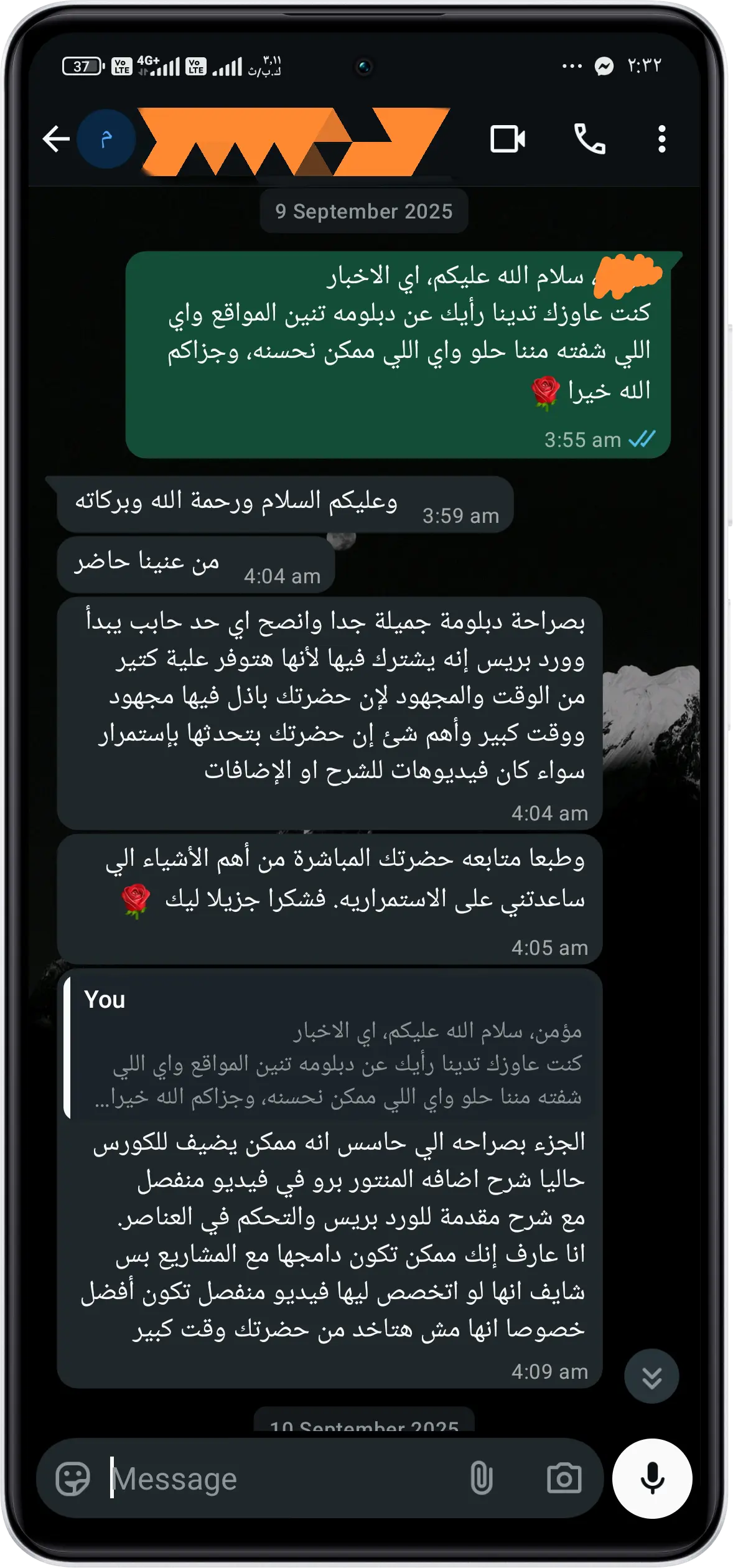The image size is (733, 1568).
Task: Attach a file to the chat
Action: pyautogui.click(x=481, y=1478)
